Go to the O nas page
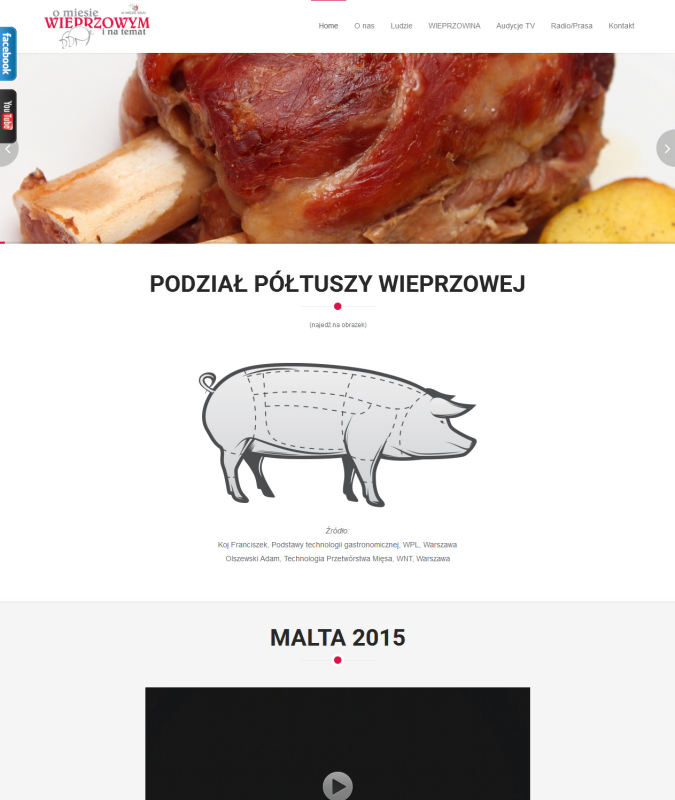The width and height of the screenshot is (675, 800). tap(364, 26)
